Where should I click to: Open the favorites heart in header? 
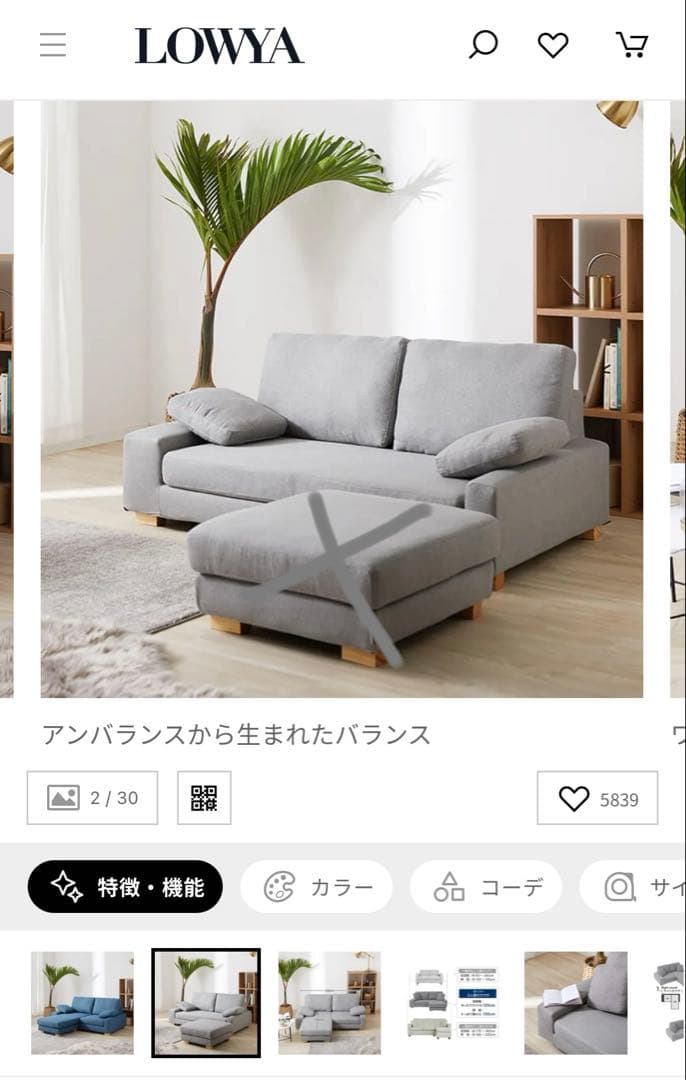tap(553, 45)
